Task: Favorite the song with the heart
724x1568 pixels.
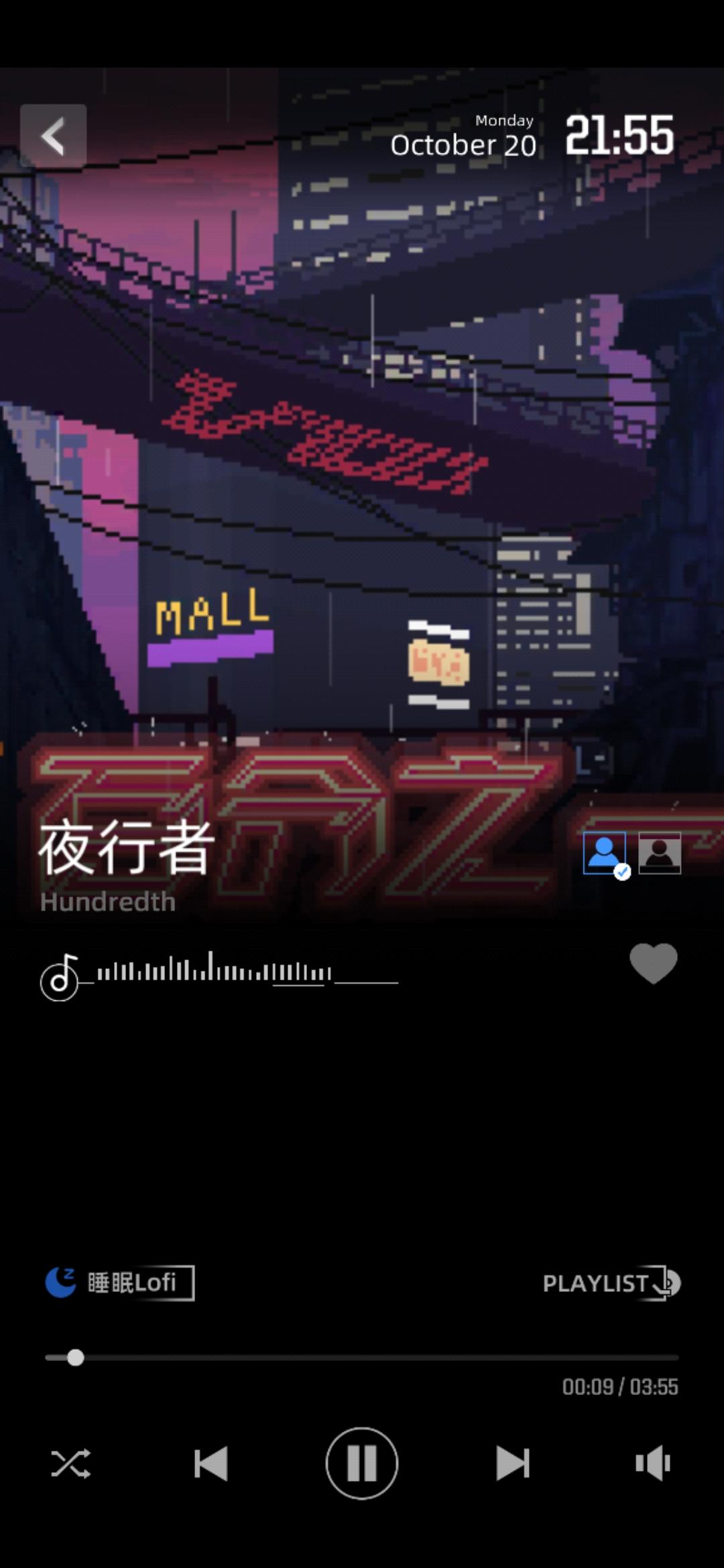Action: coord(653,965)
